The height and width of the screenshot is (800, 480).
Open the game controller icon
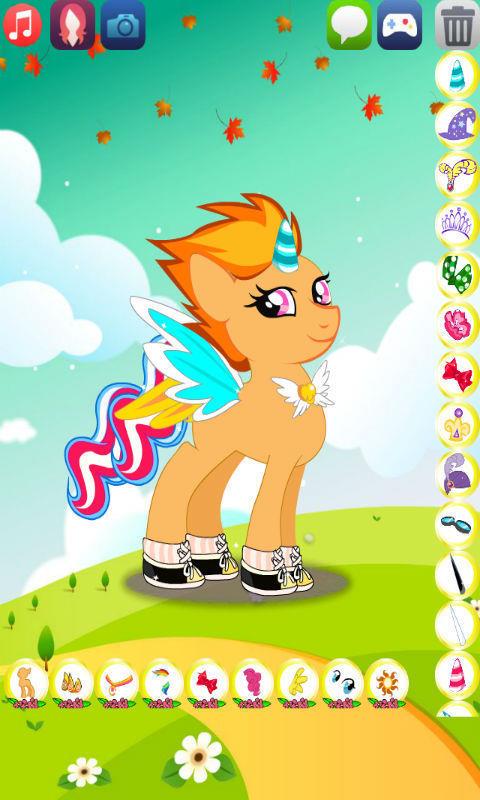[x=399, y=24]
